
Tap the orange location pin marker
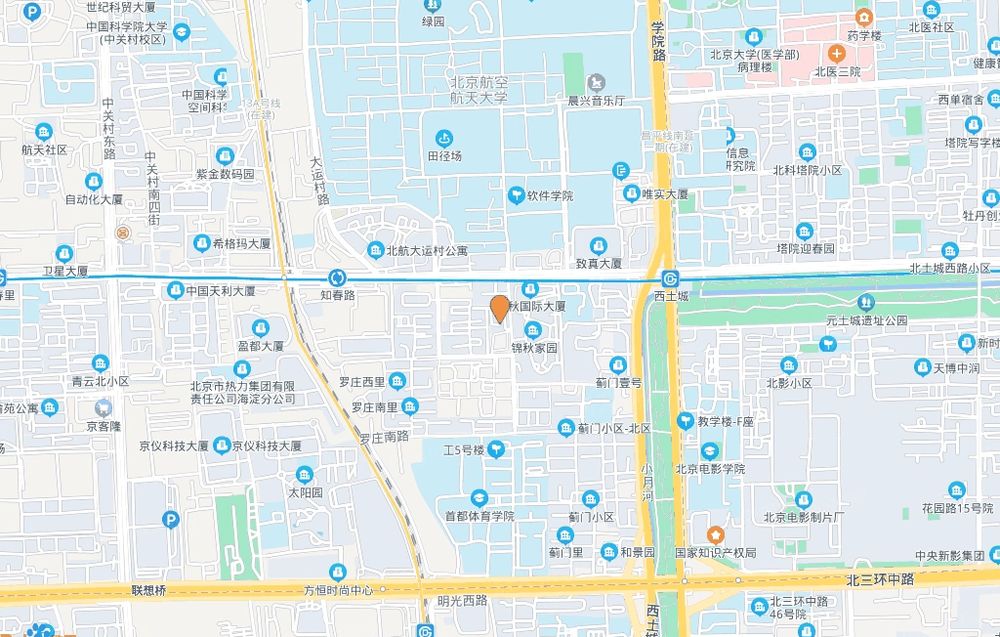499,309
